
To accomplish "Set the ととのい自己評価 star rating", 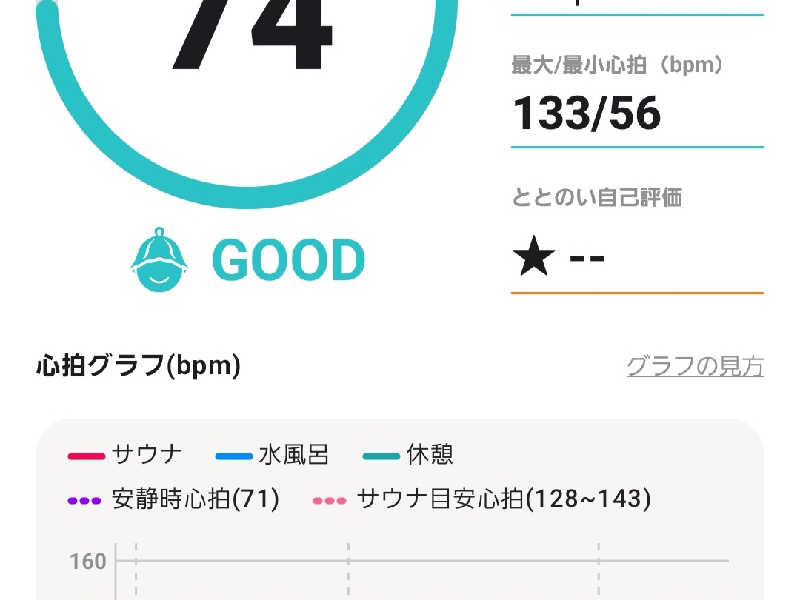I will (558, 260).
